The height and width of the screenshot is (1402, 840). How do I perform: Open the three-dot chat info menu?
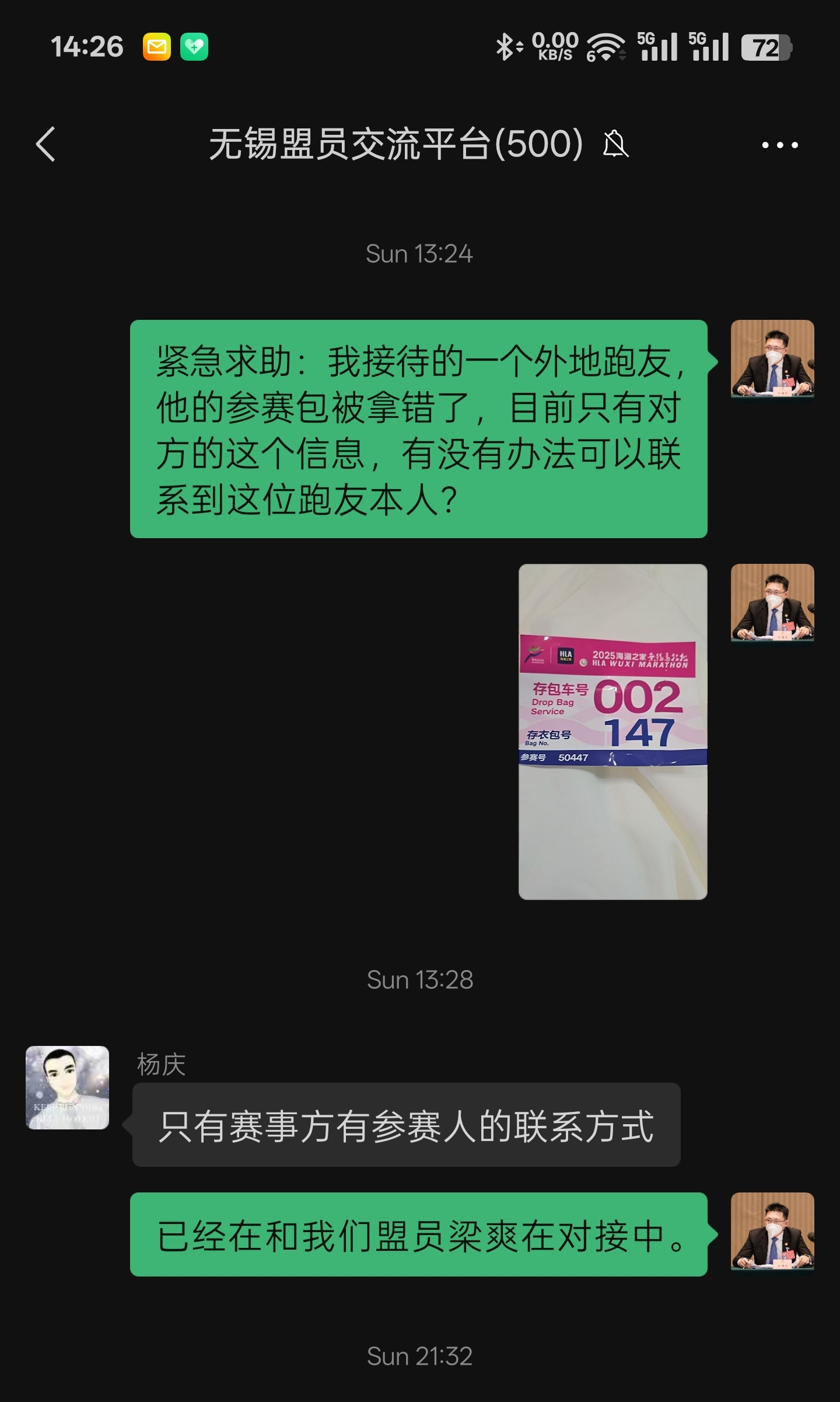[x=779, y=145]
